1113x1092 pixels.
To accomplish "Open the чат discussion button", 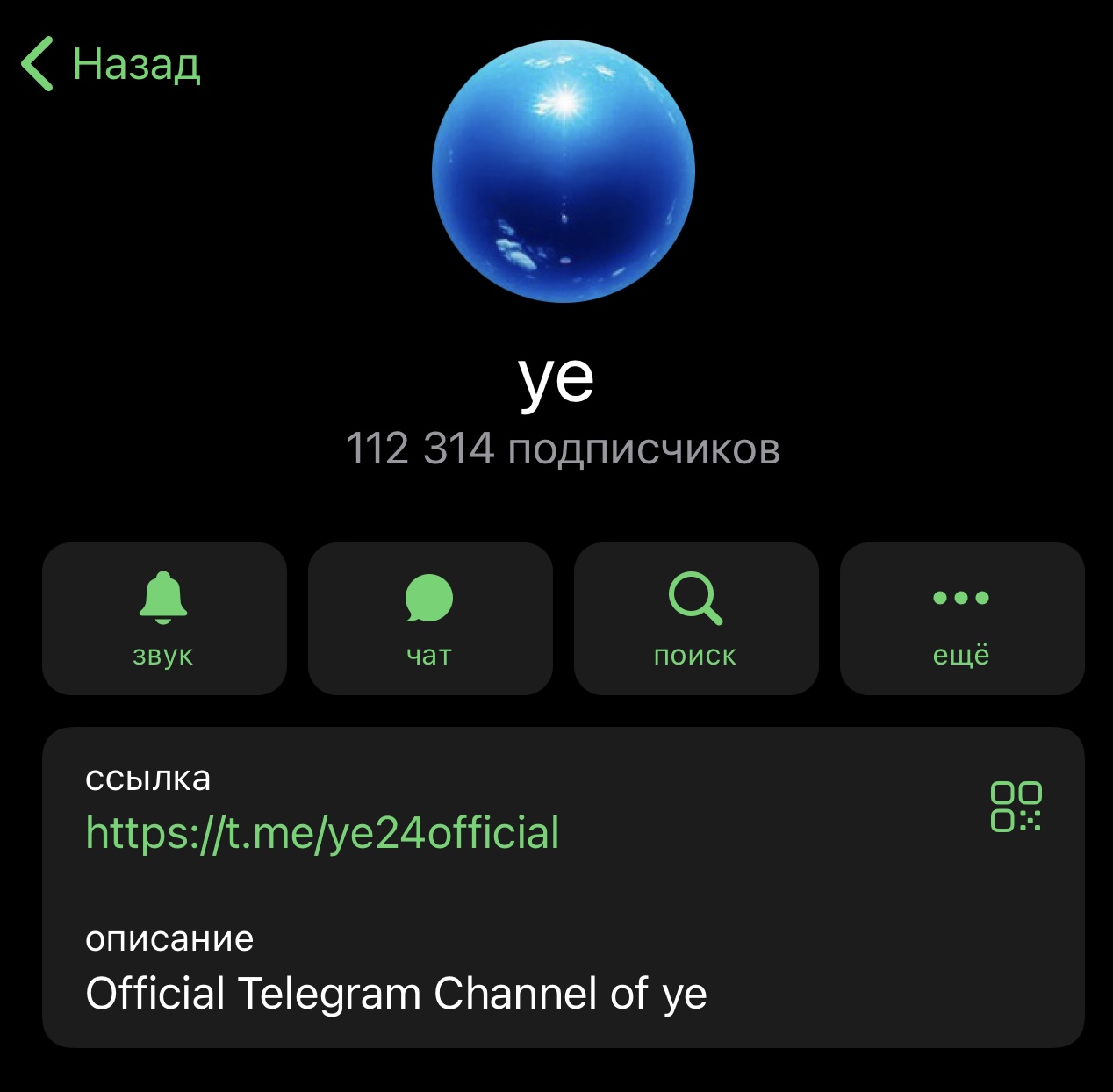I will 430,618.
